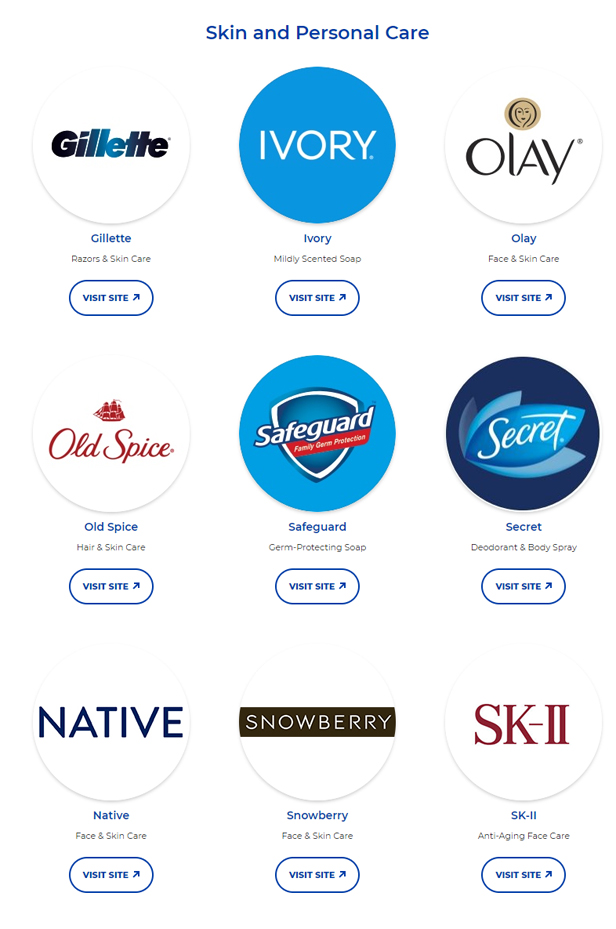The width and height of the screenshot is (616, 929).
Task: Visit the Safeguard site
Action: [x=317, y=587]
